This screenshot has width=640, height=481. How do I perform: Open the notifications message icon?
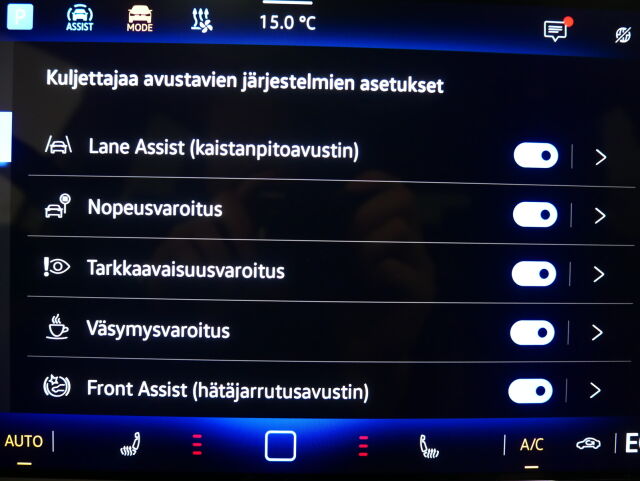(556, 30)
